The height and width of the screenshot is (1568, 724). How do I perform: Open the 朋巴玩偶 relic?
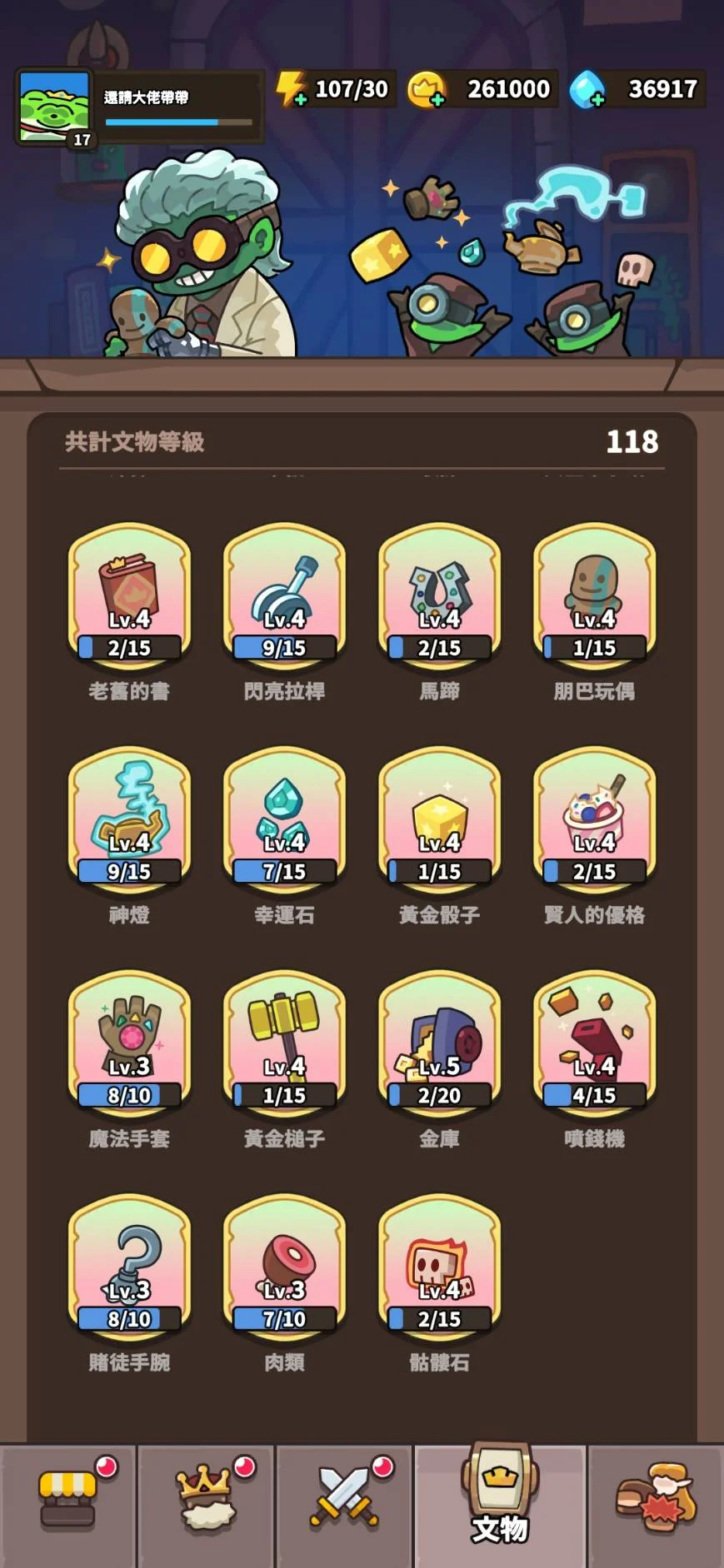[x=594, y=595]
